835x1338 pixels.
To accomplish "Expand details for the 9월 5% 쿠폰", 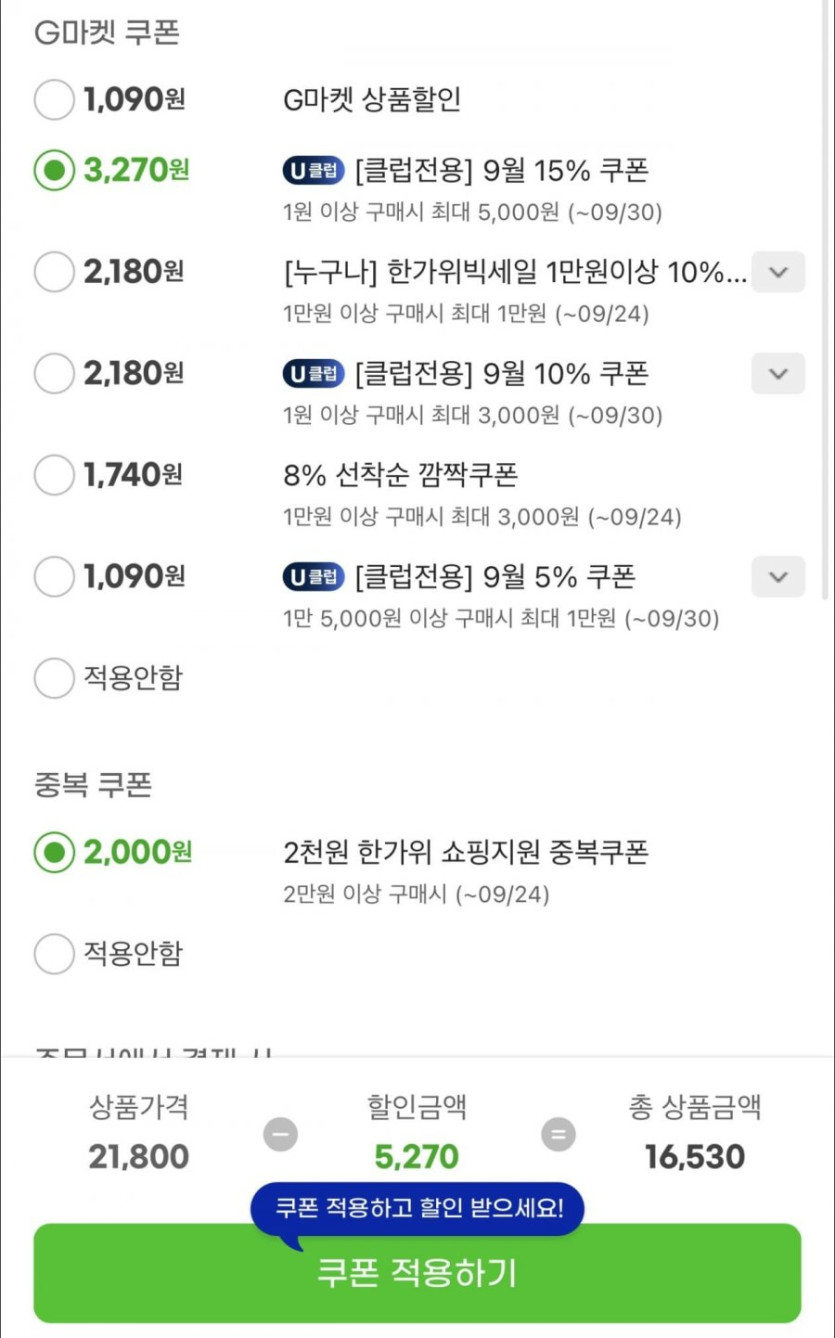I will coord(778,577).
